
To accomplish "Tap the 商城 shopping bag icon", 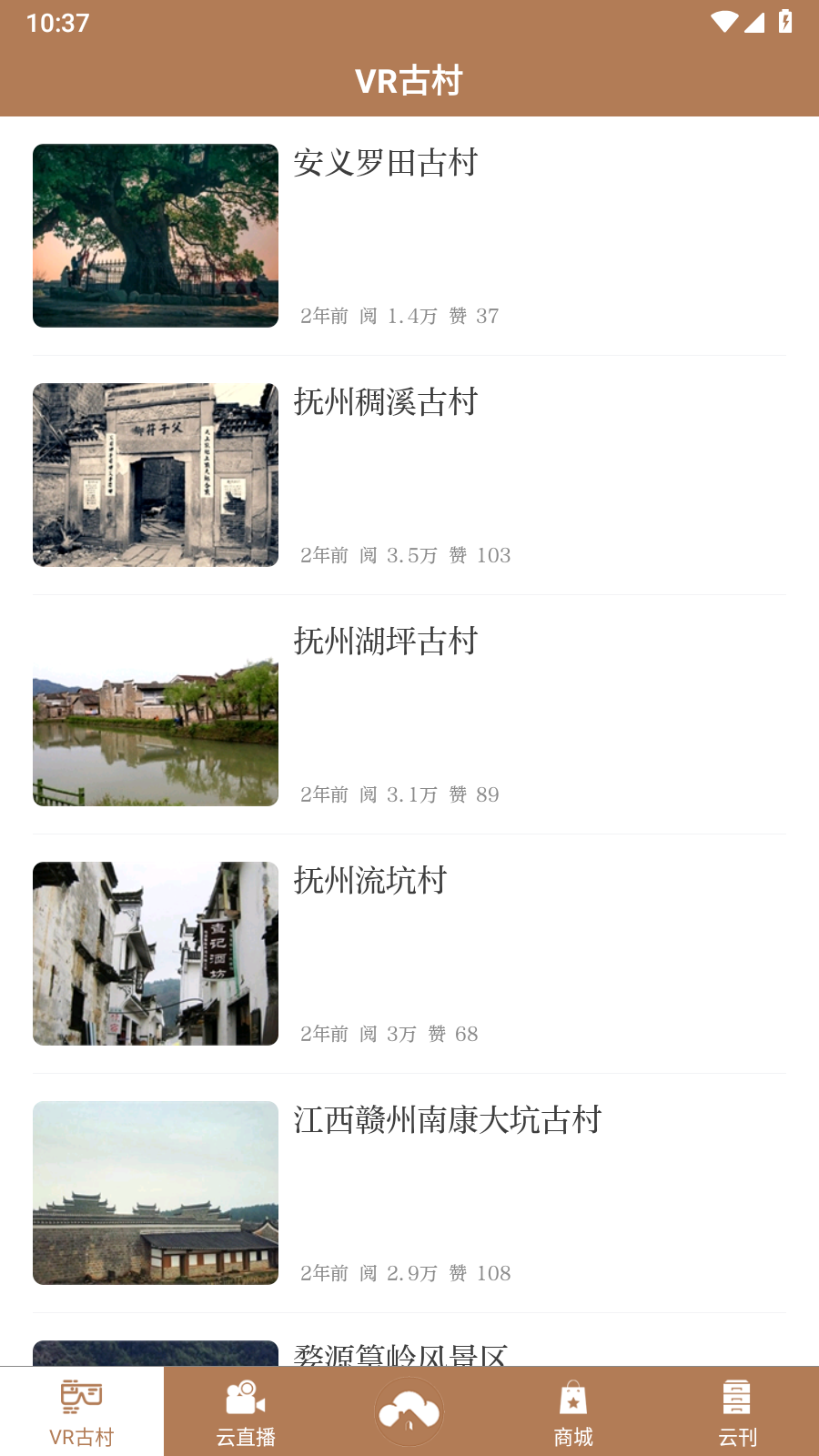I will [x=573, y=1397].
